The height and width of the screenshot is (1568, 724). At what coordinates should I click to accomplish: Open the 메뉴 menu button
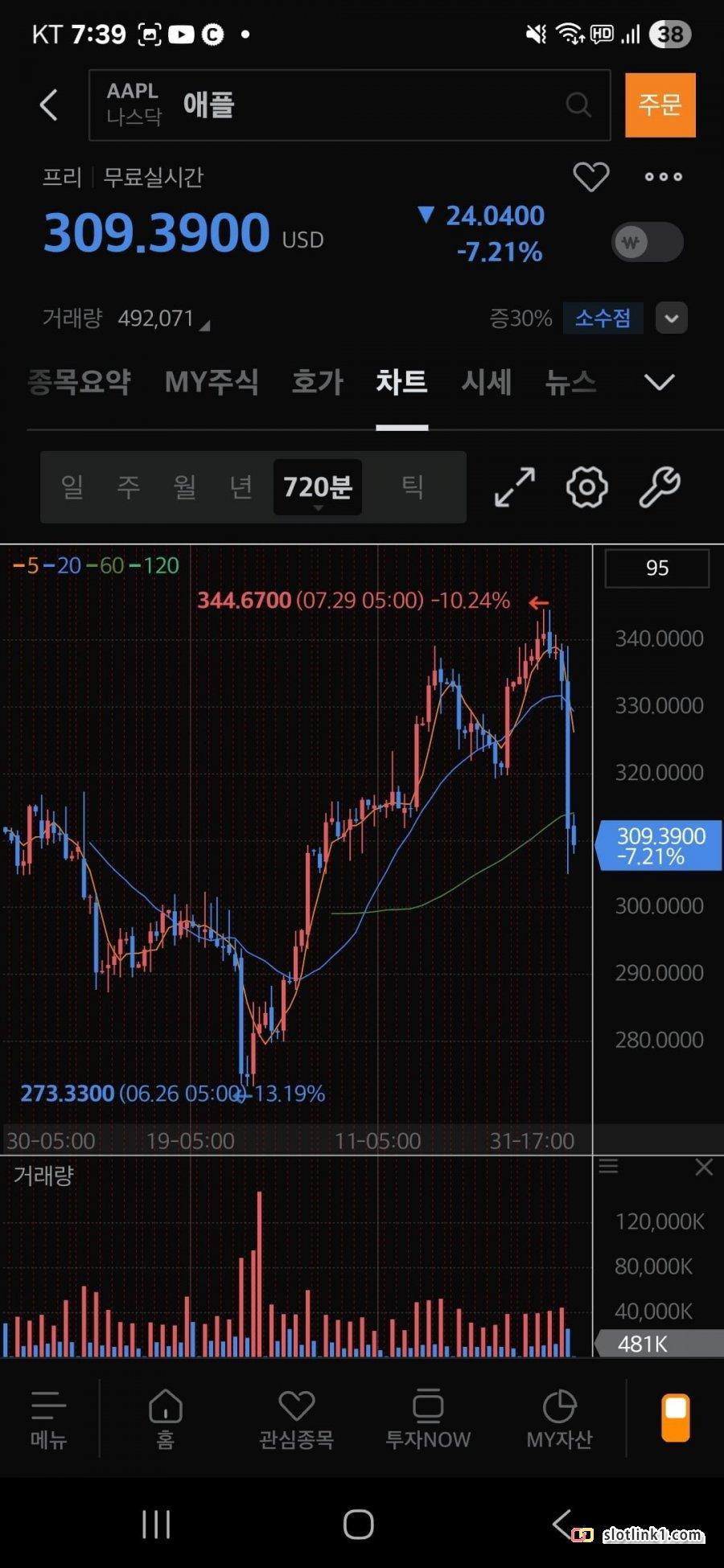(x=48, y=1420)
